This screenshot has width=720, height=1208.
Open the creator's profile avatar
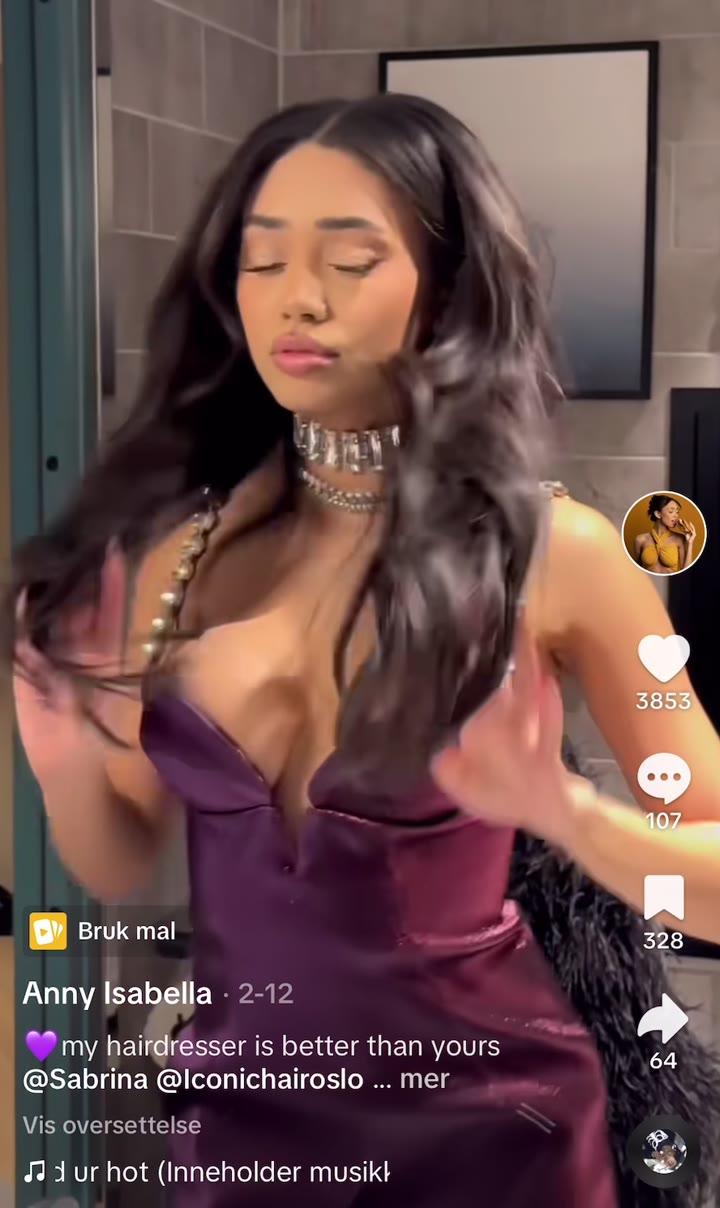click(664, 533)
